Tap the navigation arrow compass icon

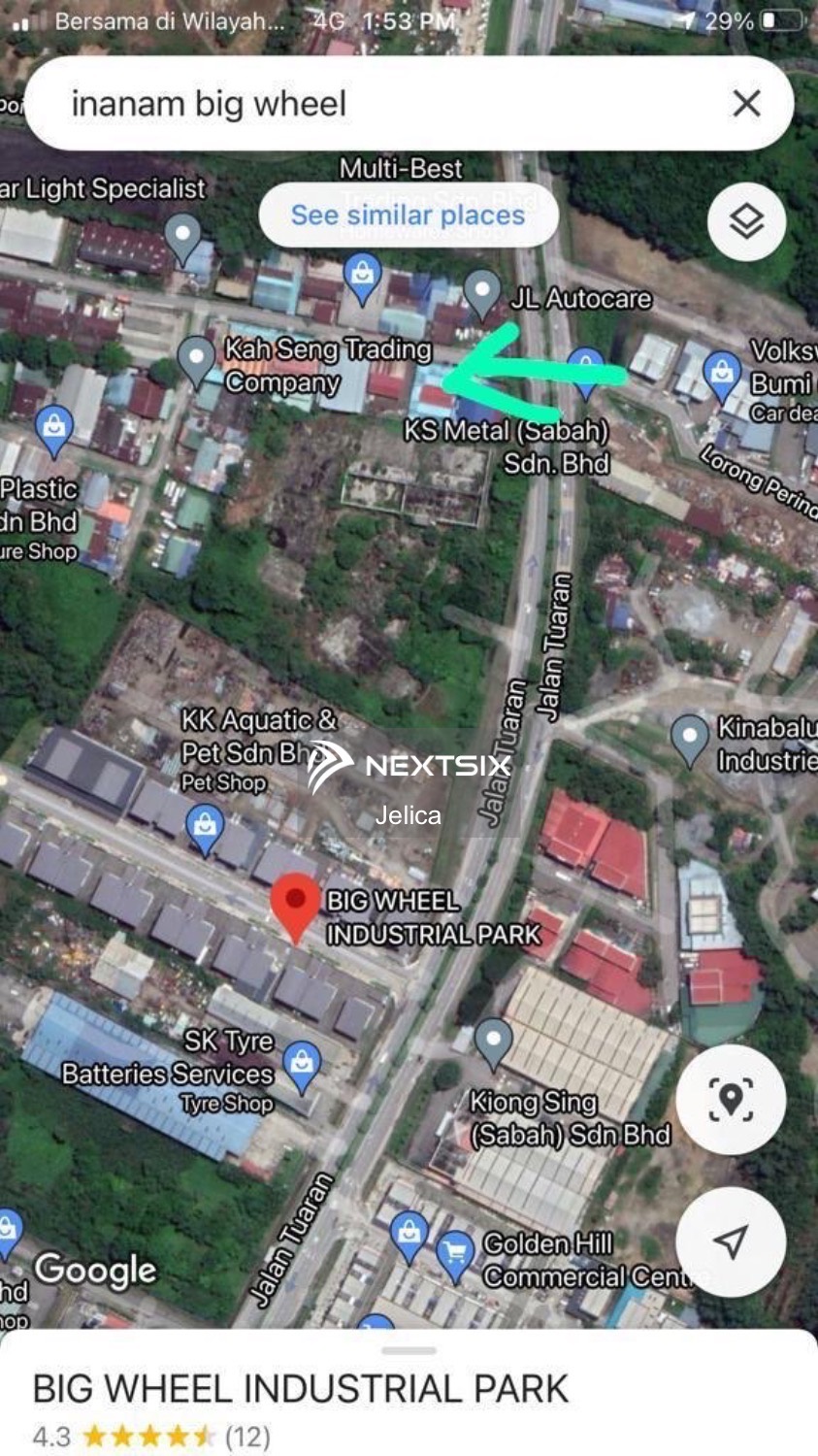click(732, 1244)
